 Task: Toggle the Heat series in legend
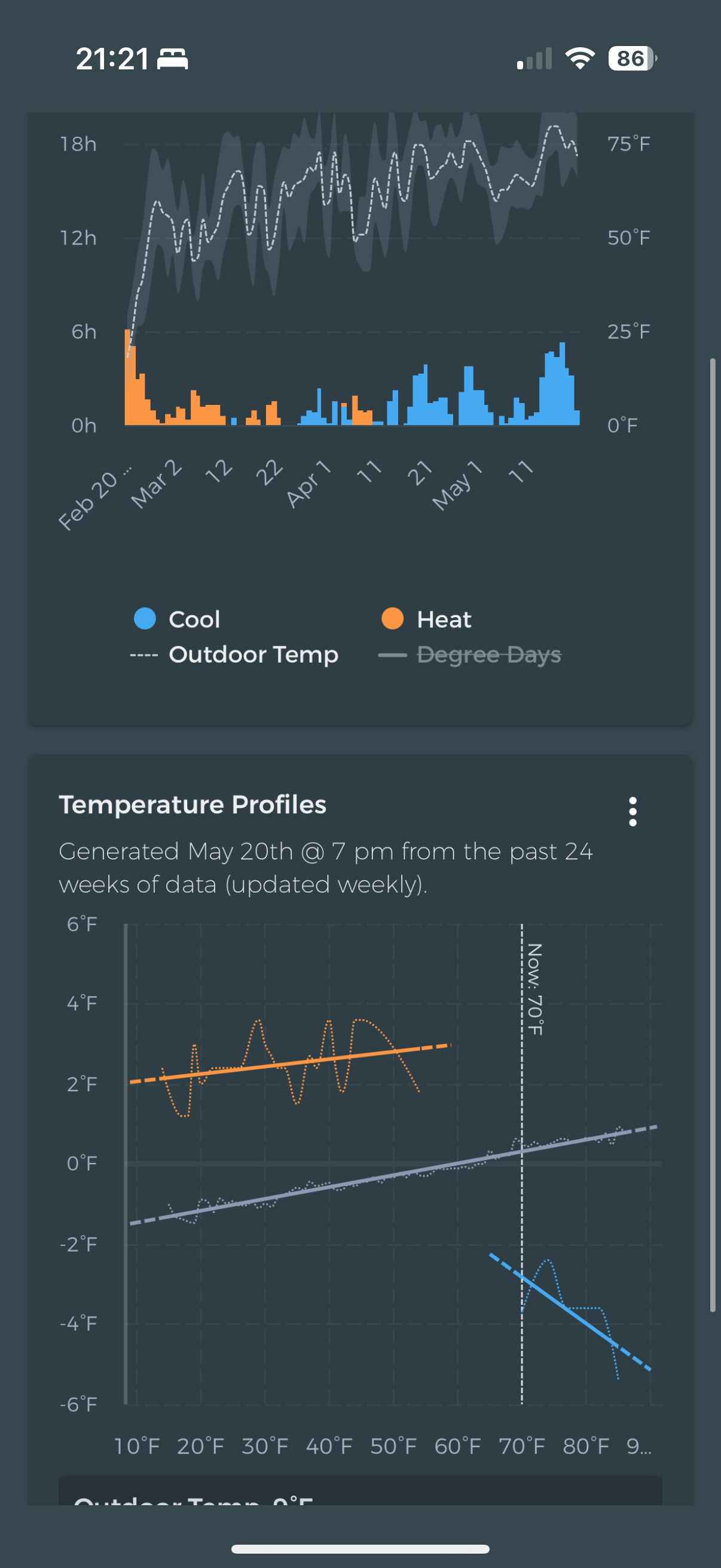426,619
